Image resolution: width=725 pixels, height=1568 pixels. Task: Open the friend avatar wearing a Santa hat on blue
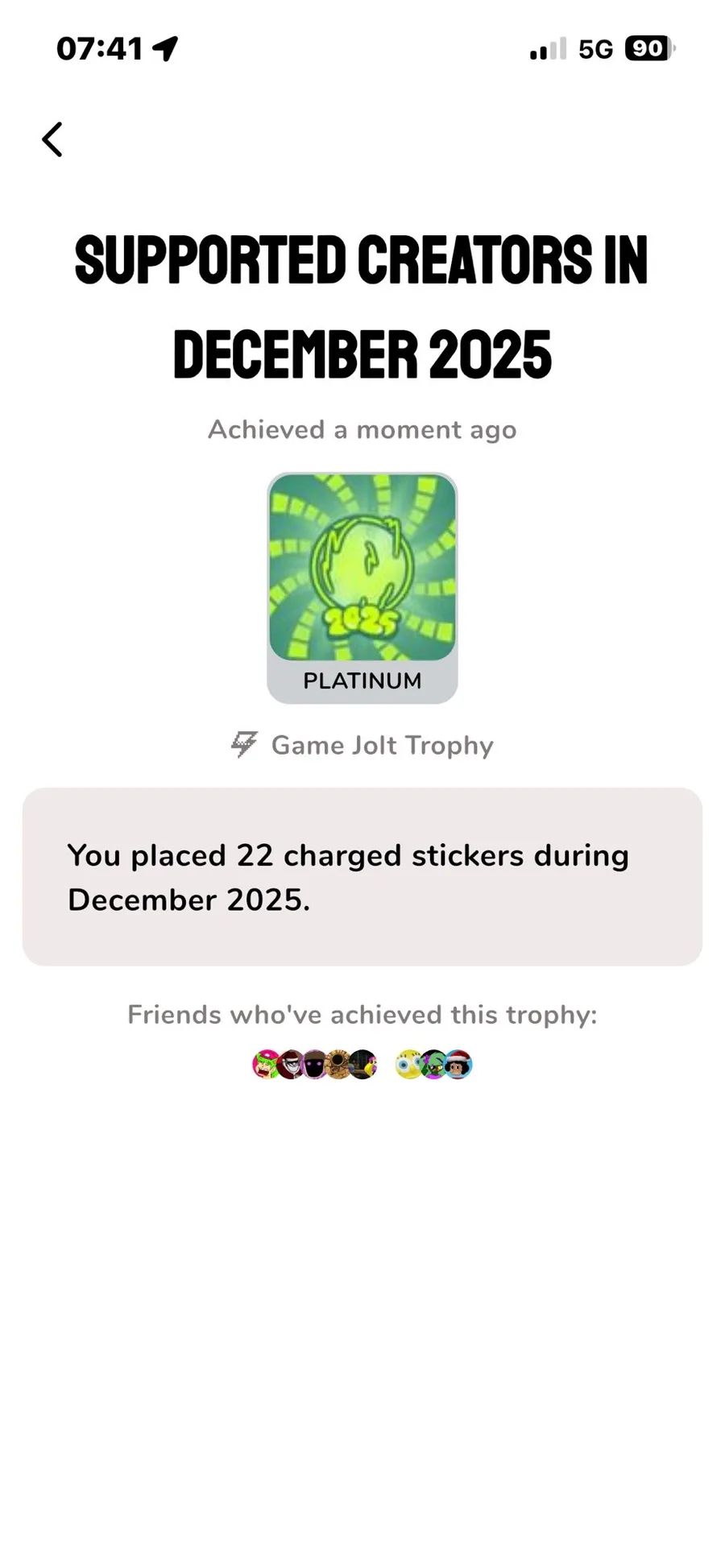tap(458, 1065)
